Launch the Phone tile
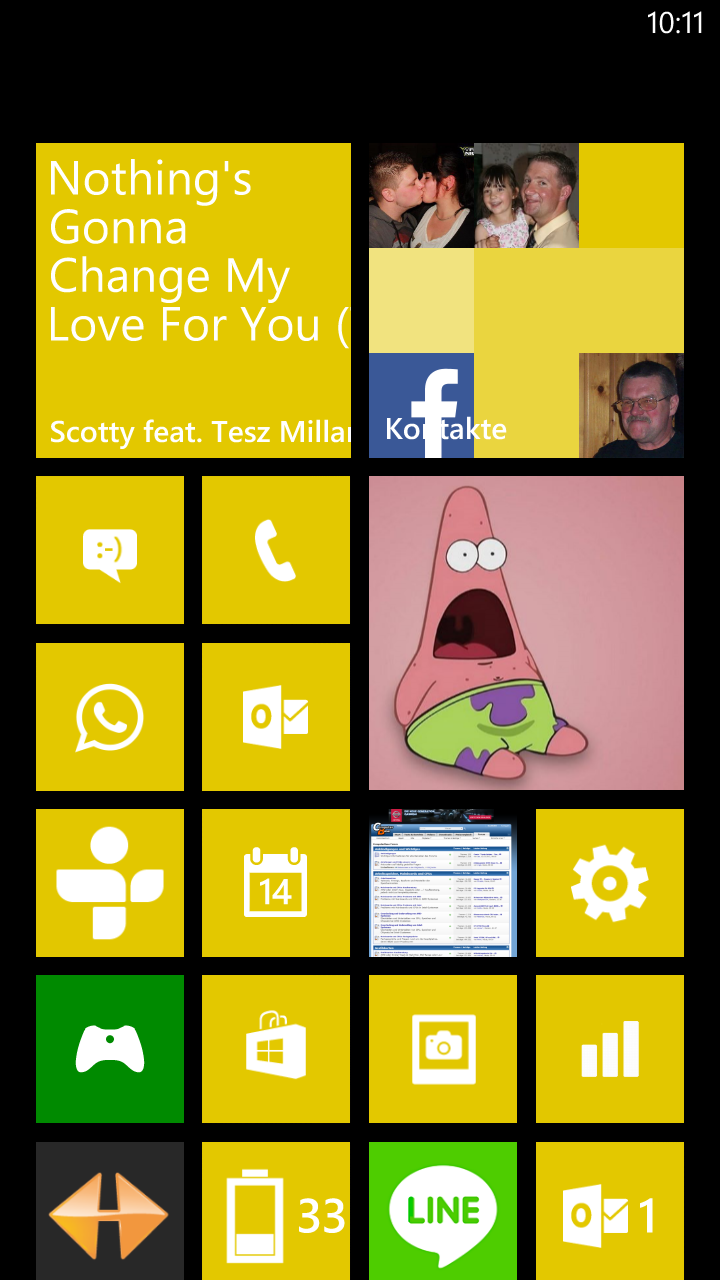 click(276, 550)
